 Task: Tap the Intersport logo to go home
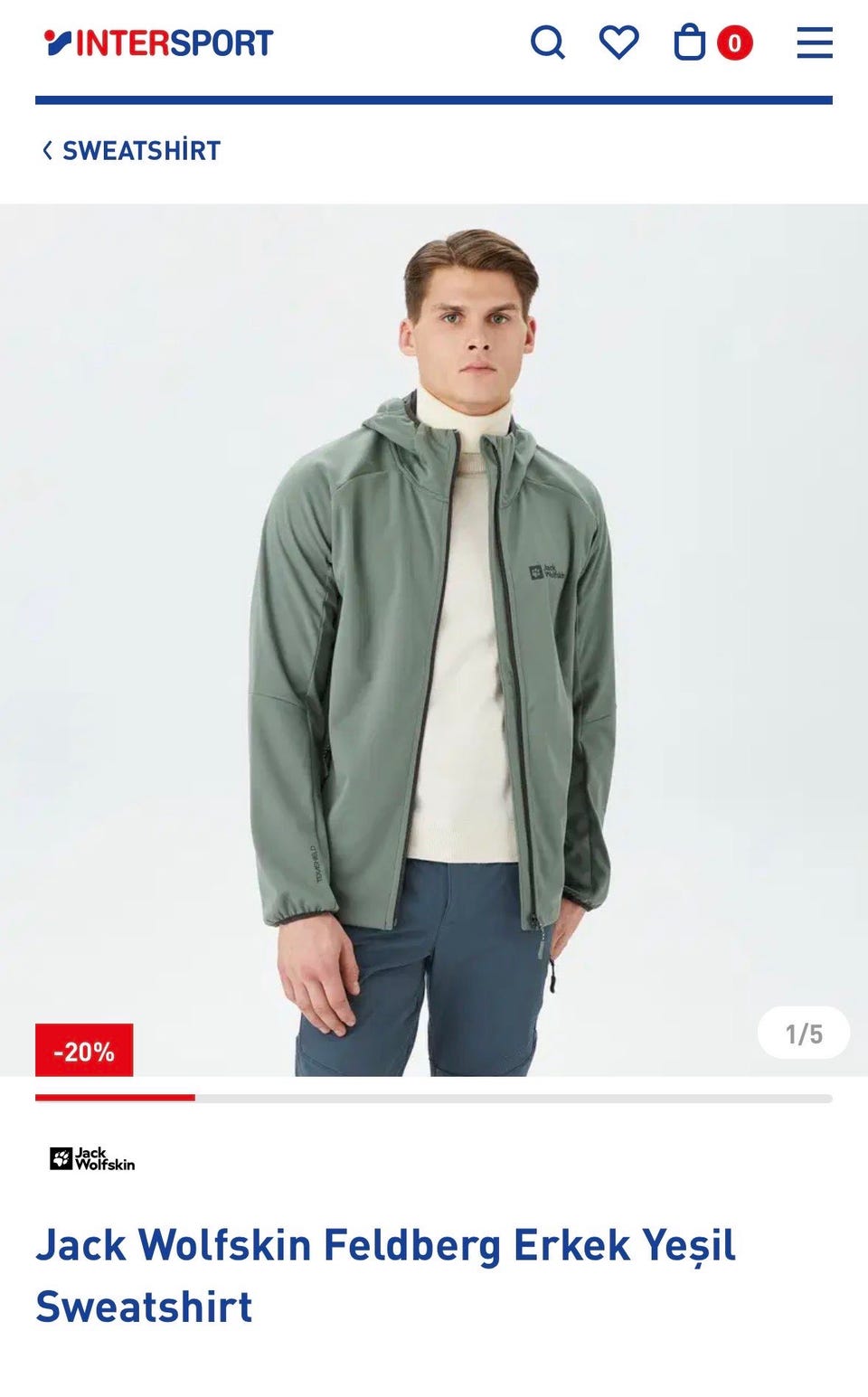click(158, 42)
